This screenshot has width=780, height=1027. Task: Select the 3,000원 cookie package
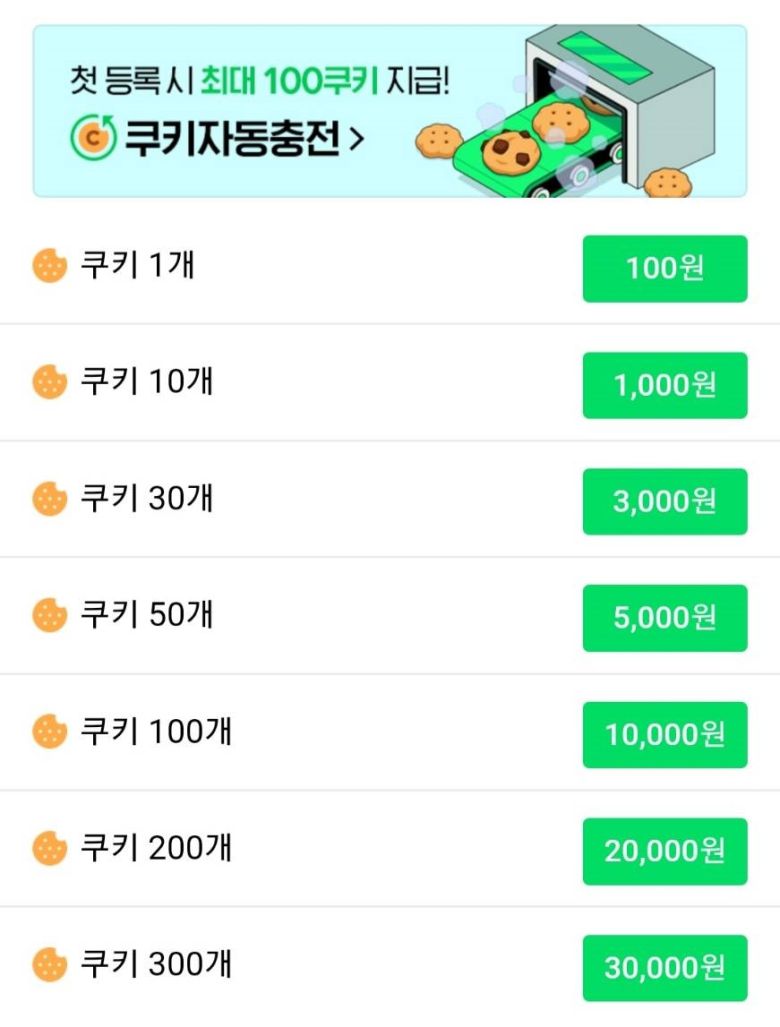point(664,500)
